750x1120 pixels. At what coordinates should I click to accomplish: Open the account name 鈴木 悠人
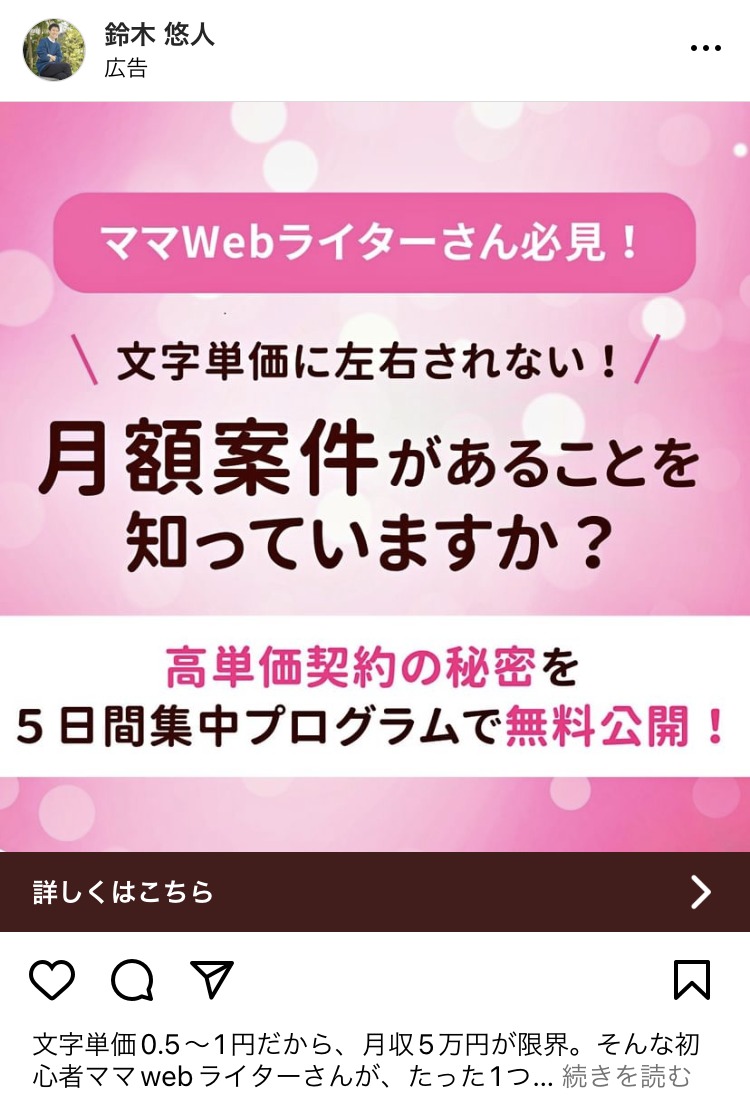159,36
